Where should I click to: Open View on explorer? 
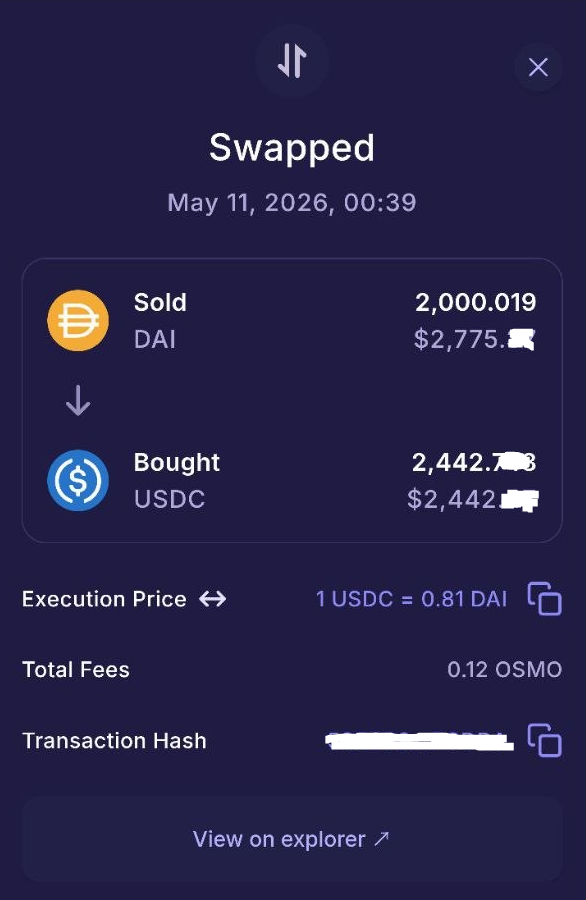(x=292, y=839)
